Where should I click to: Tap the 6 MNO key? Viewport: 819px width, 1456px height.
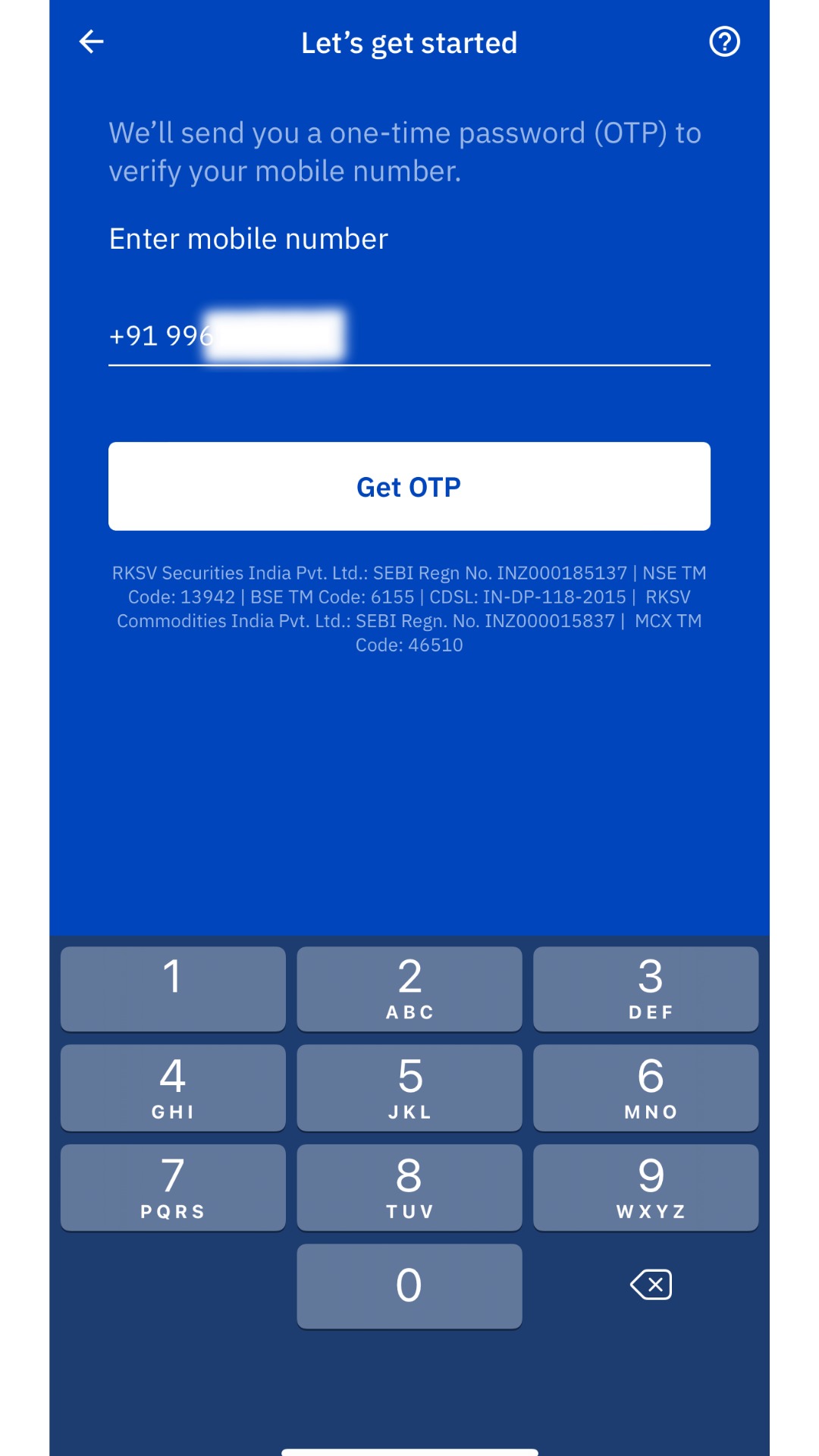(646, 1088)
